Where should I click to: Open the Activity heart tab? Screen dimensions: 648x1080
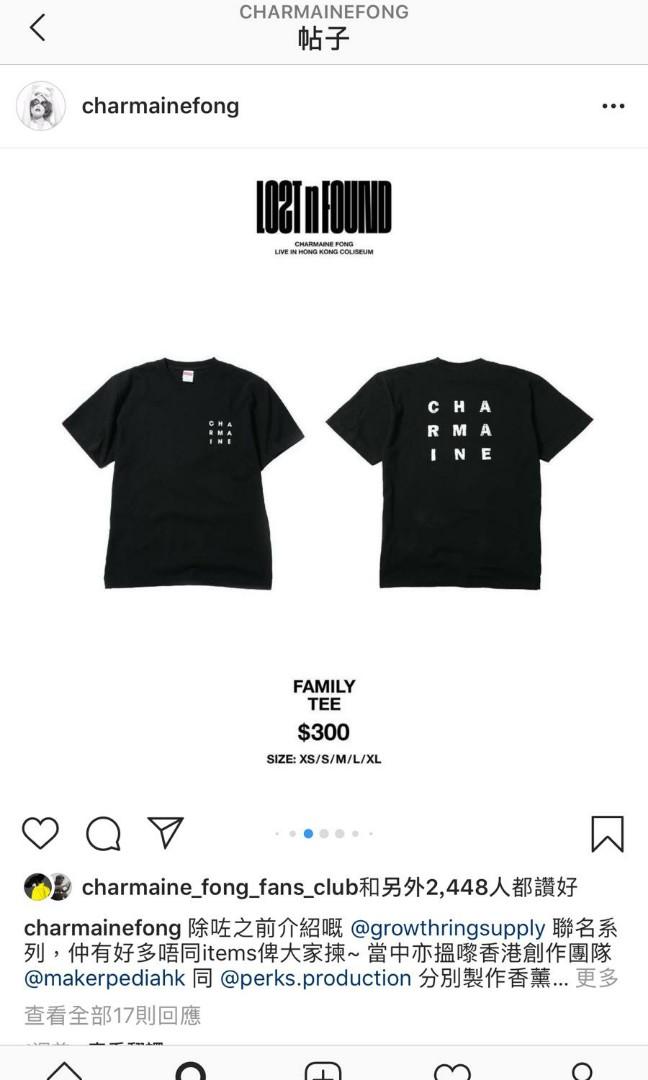point(452,1070)
